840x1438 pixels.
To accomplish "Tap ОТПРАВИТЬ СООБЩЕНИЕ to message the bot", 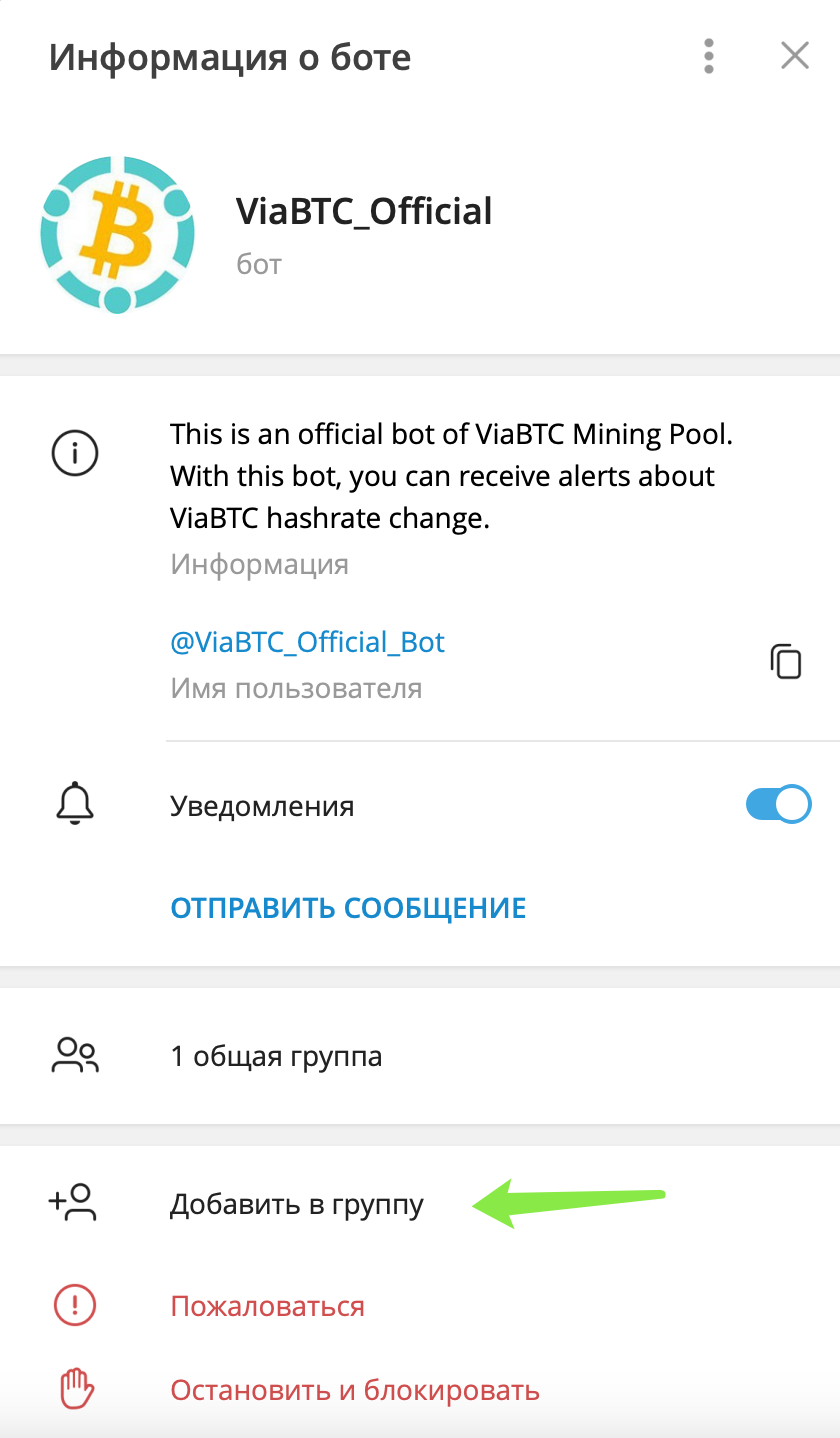I will (348, 908).
